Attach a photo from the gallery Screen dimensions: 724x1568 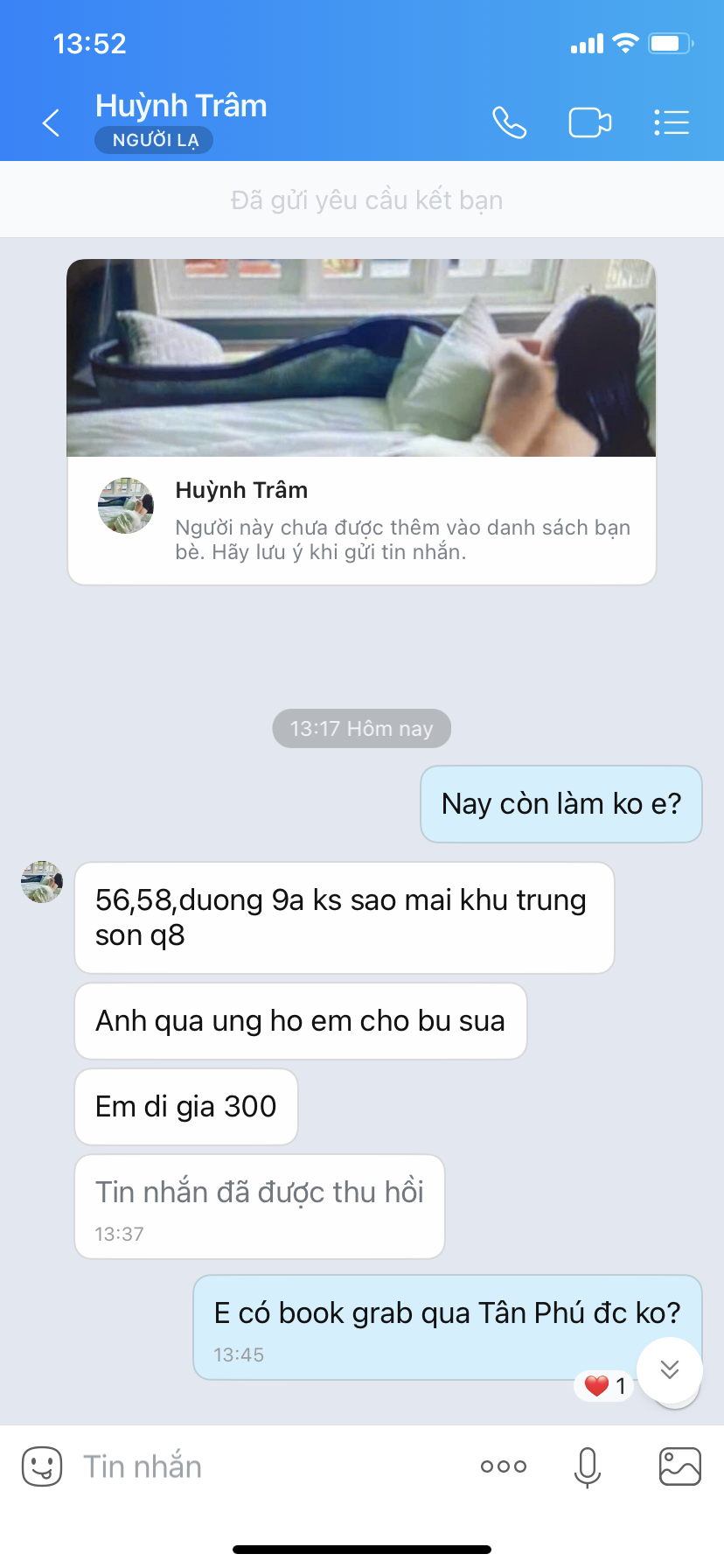click(679, 1466)
